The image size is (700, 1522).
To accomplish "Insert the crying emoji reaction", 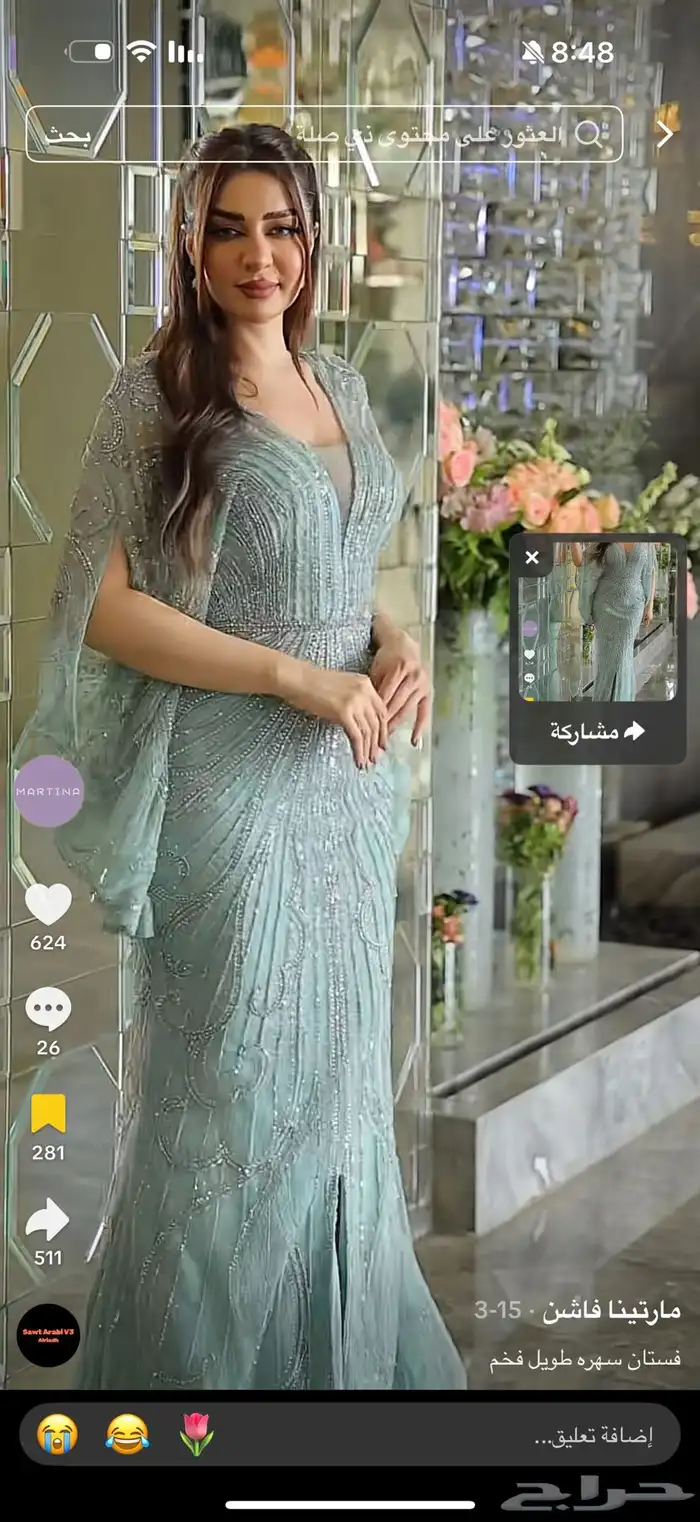I will click(57, 1434).
